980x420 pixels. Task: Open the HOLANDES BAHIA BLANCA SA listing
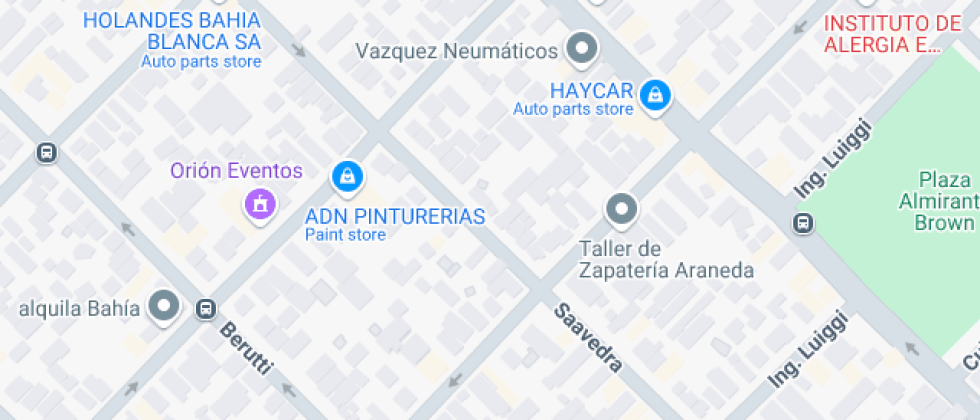pyautogui.click(x=172, y=31)
